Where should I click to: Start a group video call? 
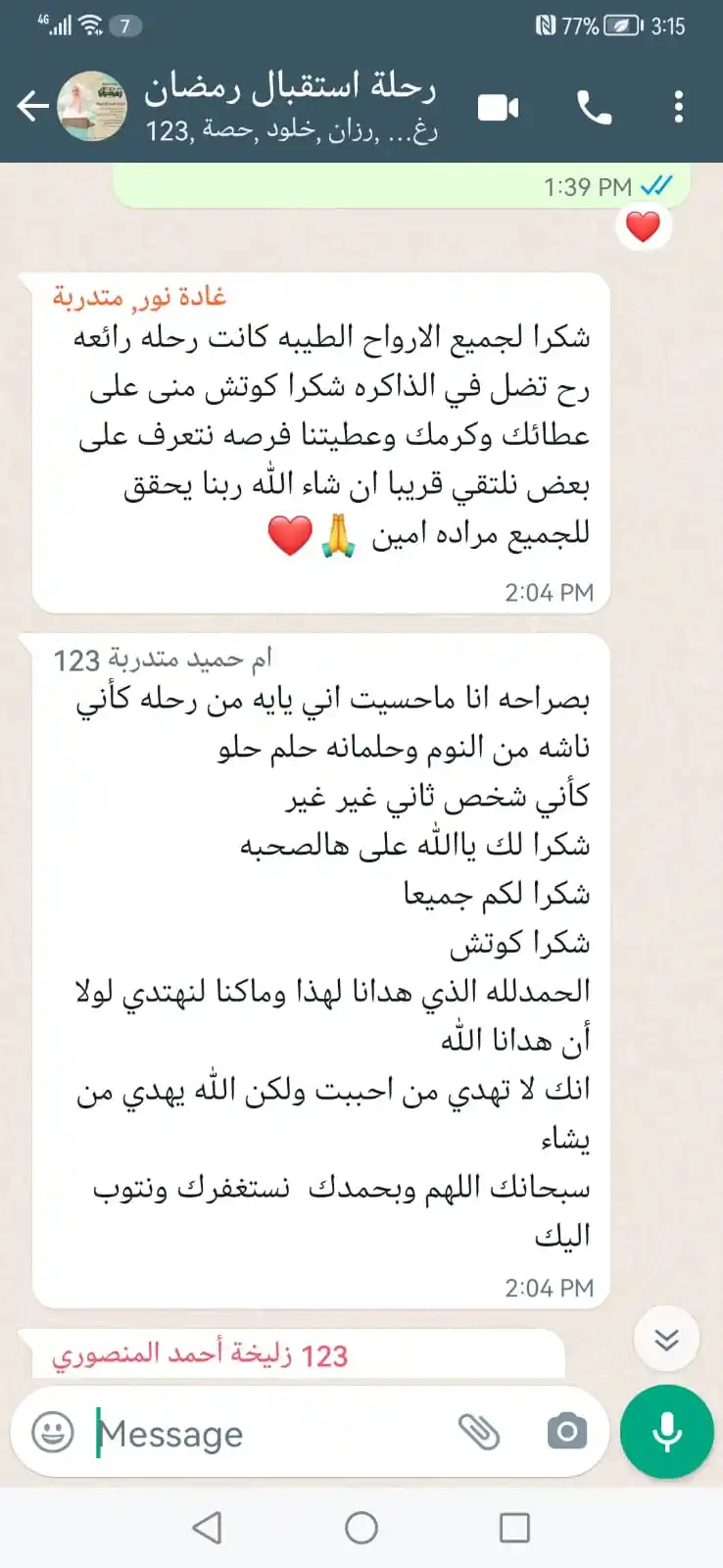point(499,107)
